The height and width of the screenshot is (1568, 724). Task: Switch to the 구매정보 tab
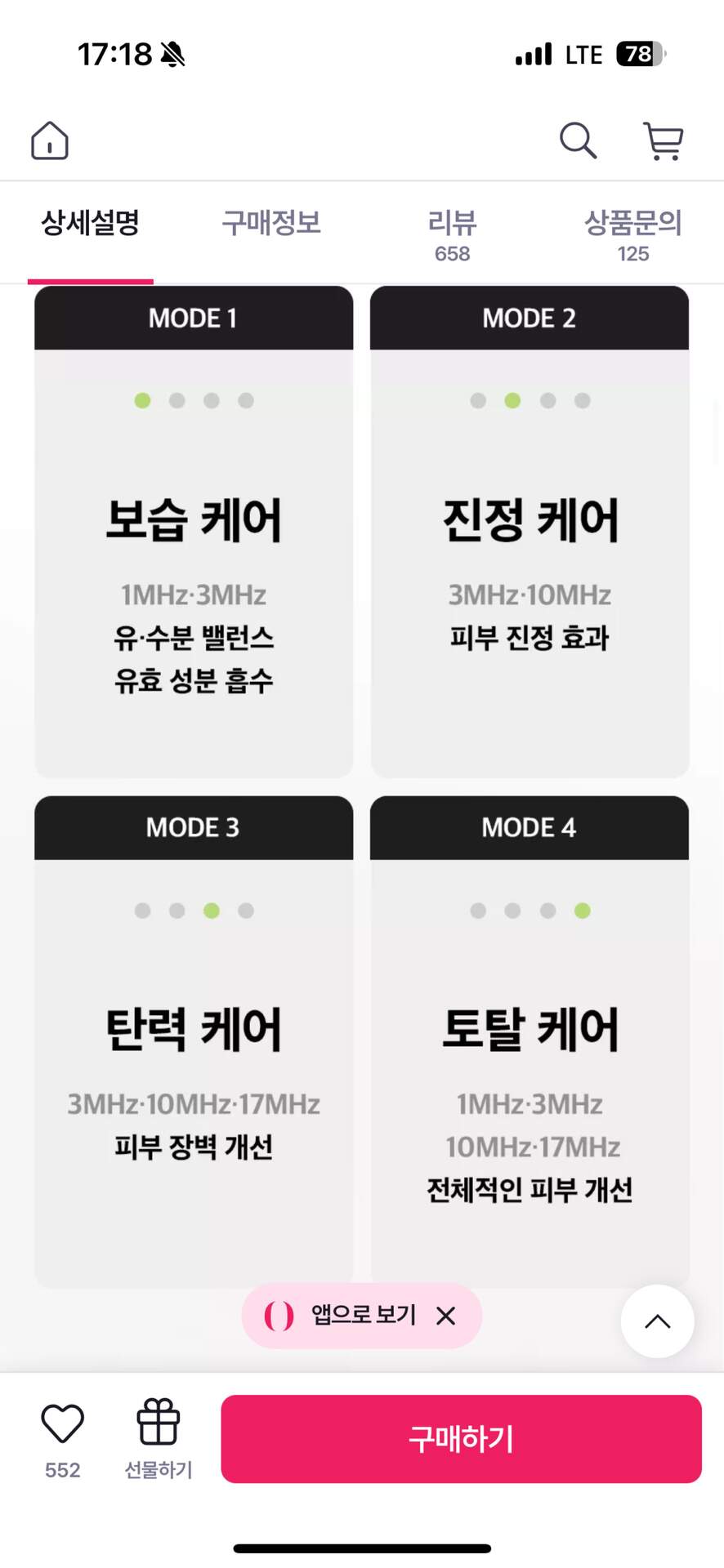[x=271, y=223]
